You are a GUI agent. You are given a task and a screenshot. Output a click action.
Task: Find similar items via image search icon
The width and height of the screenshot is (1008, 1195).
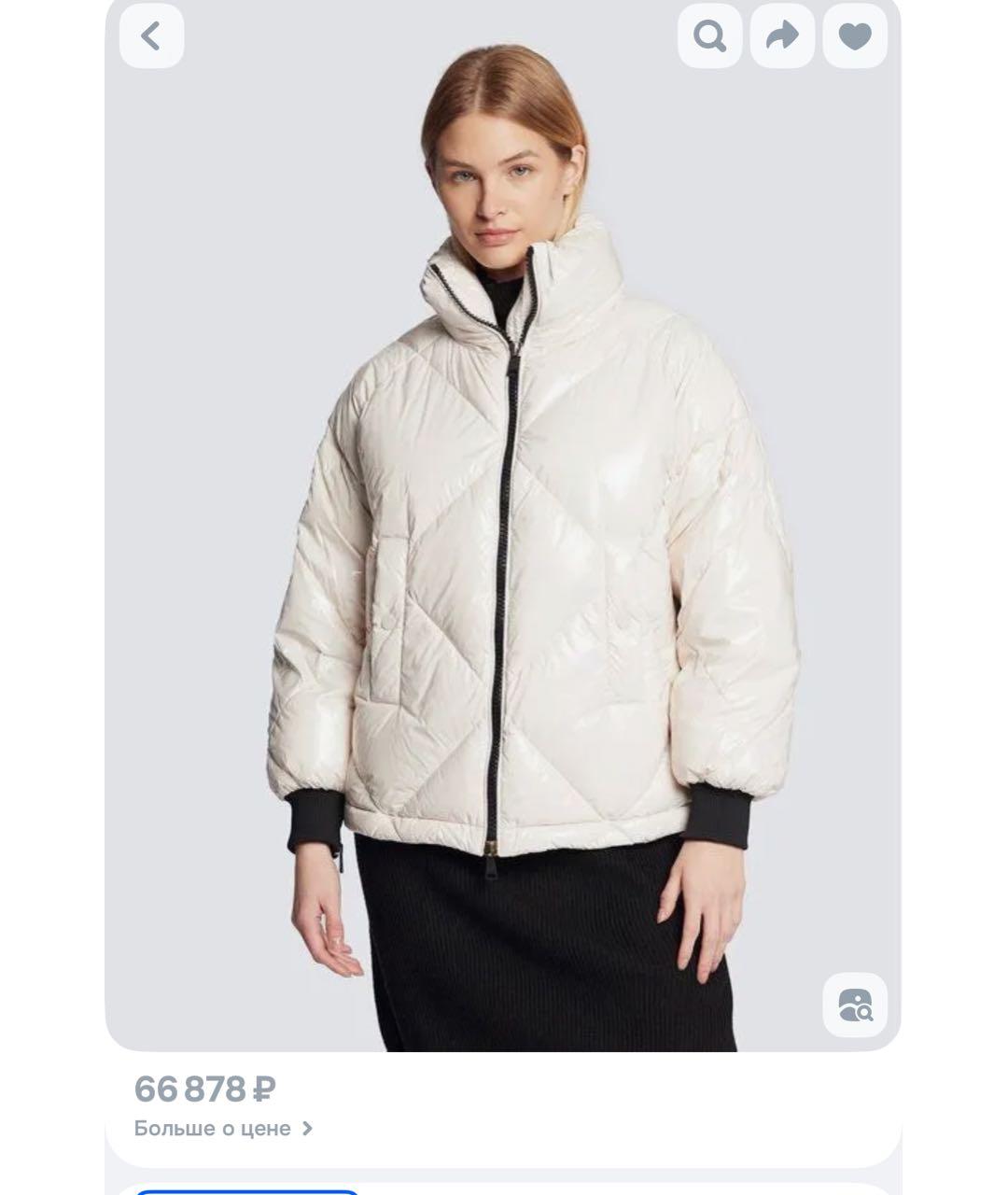855,1005
